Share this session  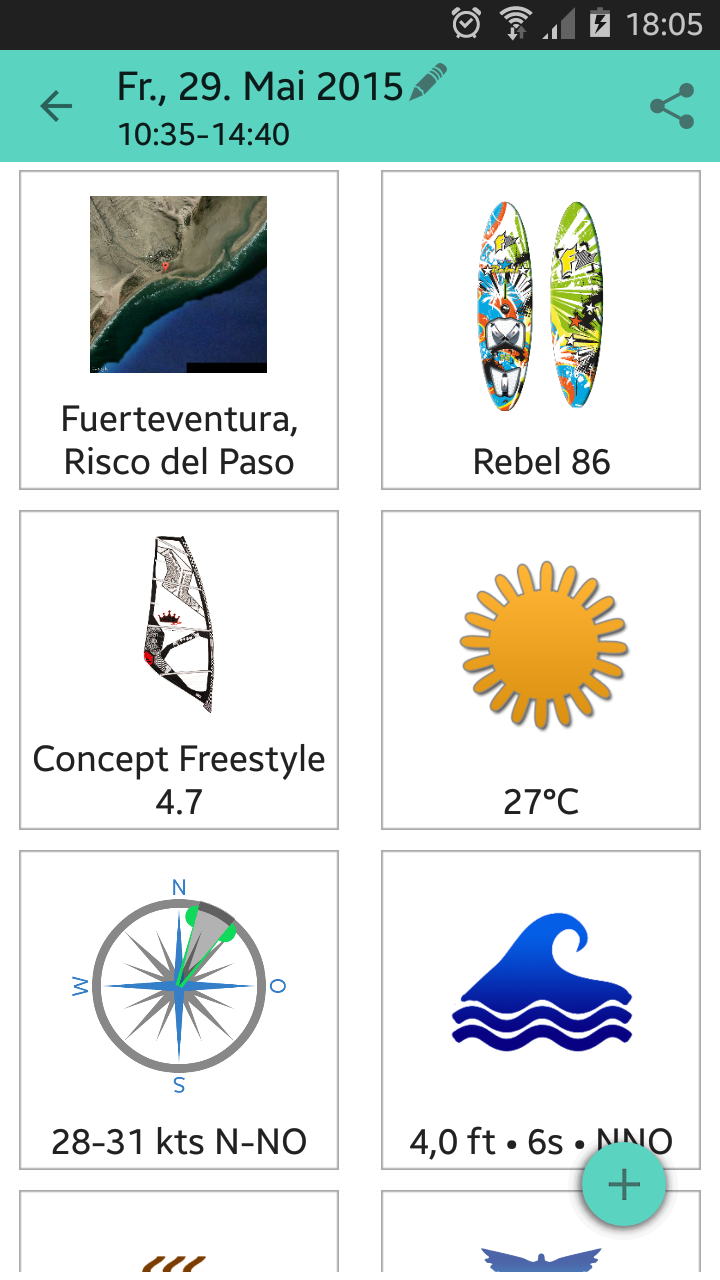672,106
